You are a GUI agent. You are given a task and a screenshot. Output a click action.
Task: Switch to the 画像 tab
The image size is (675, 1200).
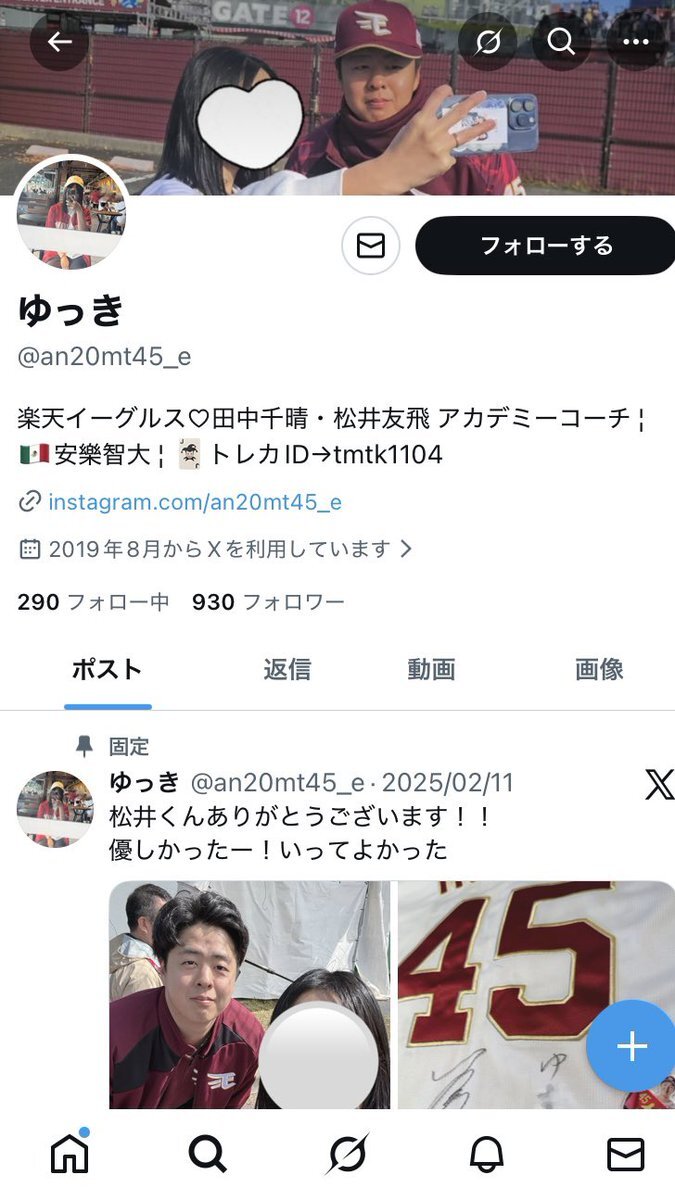(599, 669)
